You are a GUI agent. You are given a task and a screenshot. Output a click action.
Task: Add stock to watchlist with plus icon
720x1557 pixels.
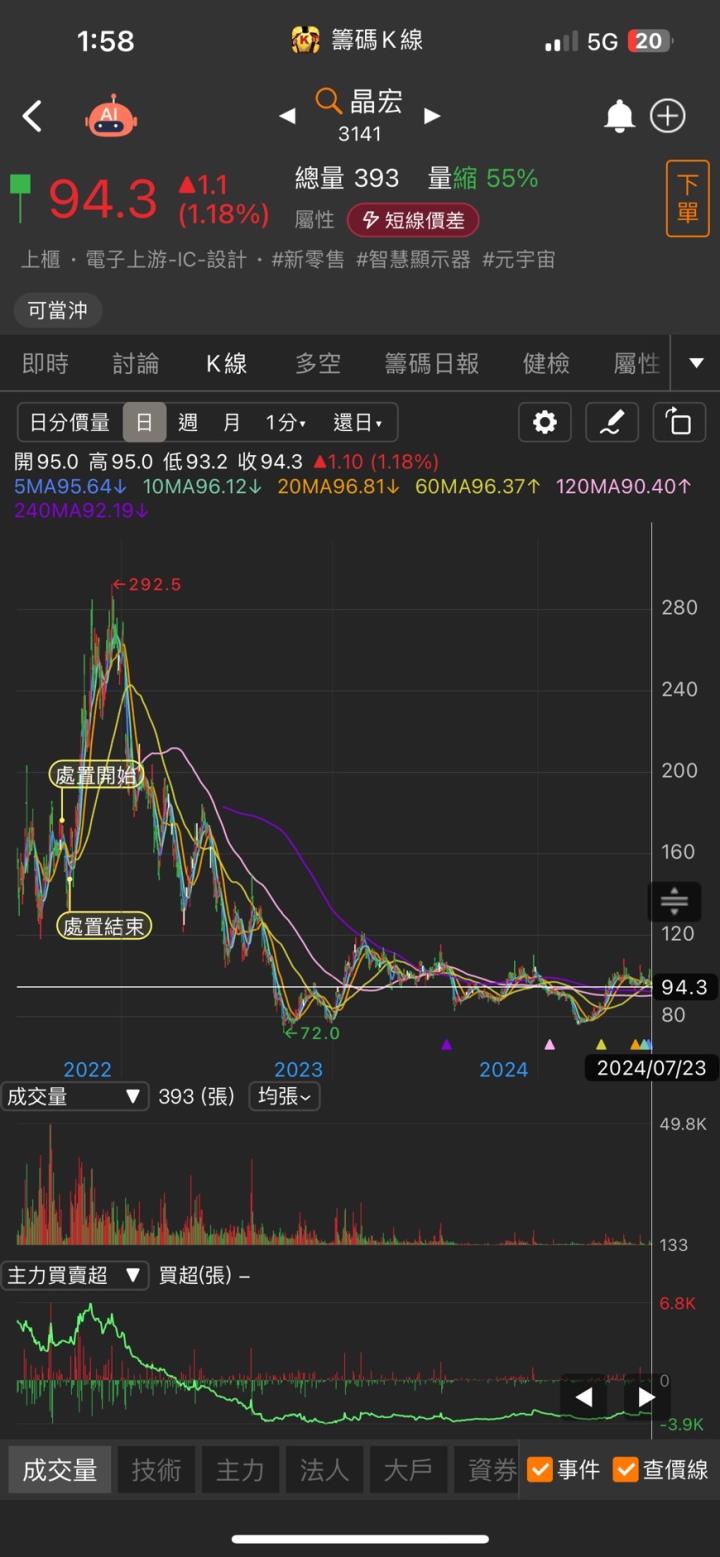[668, 117]
